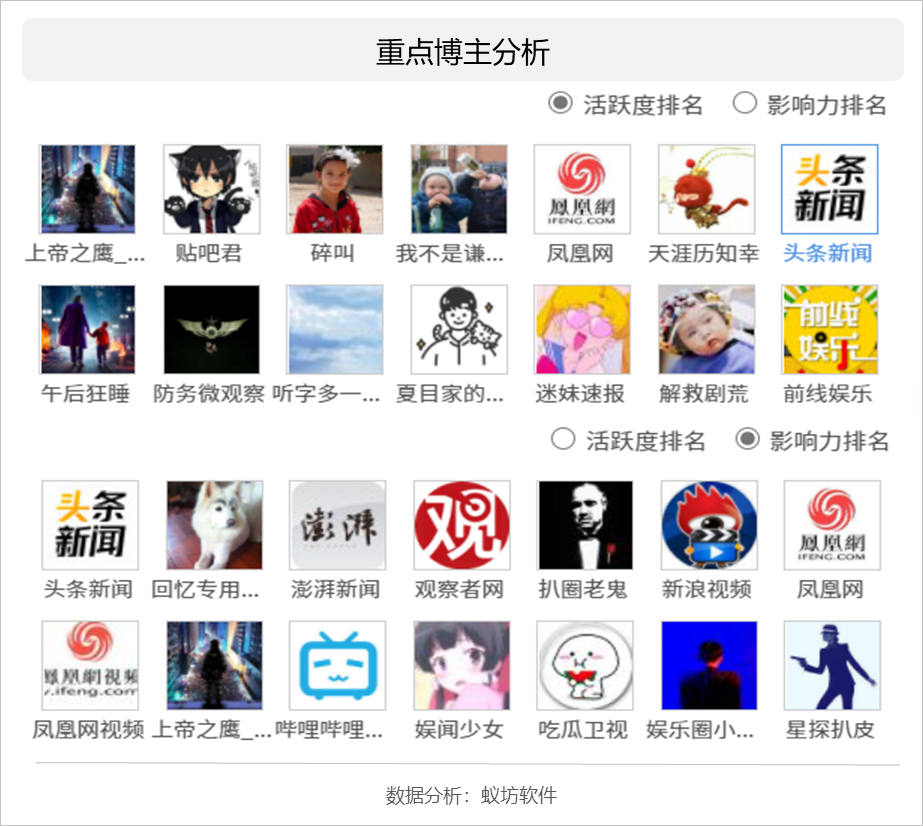Tap the 星探扒皮 avatar

(x=832, y=666)
